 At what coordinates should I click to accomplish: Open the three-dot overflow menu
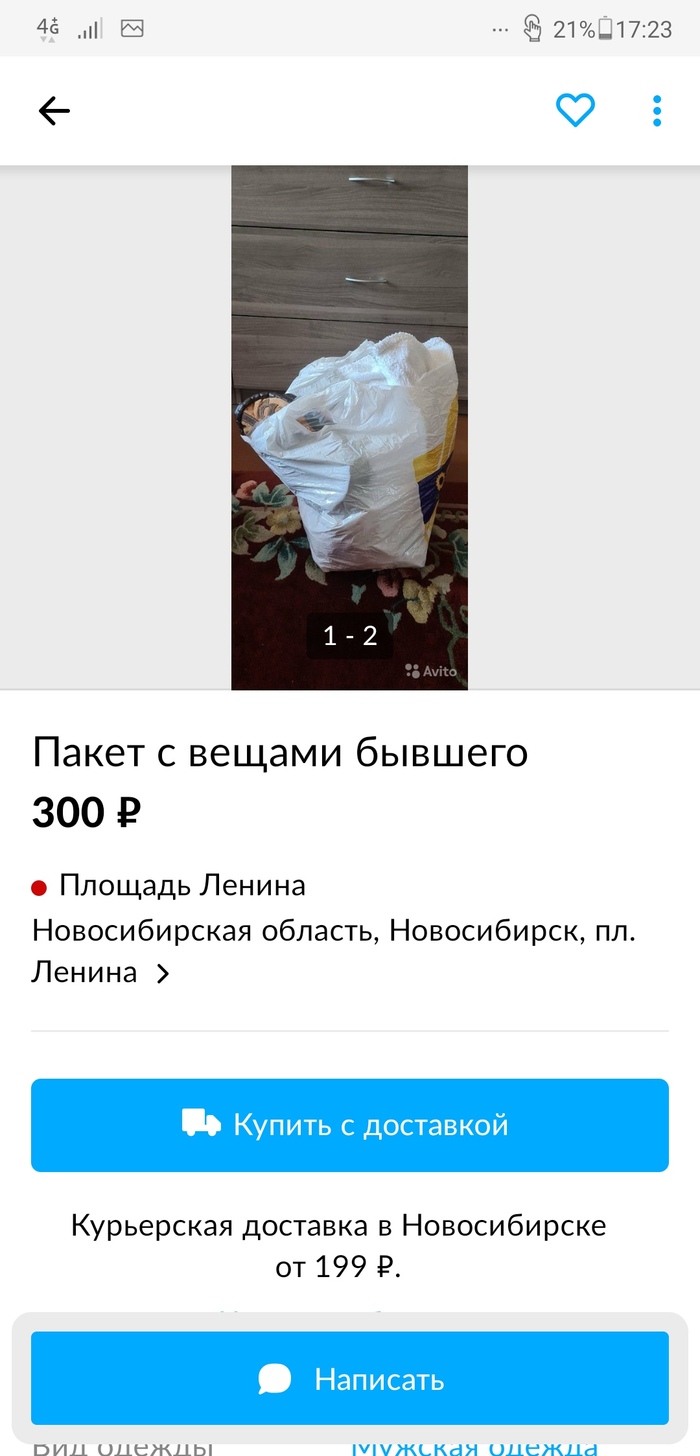657,110
